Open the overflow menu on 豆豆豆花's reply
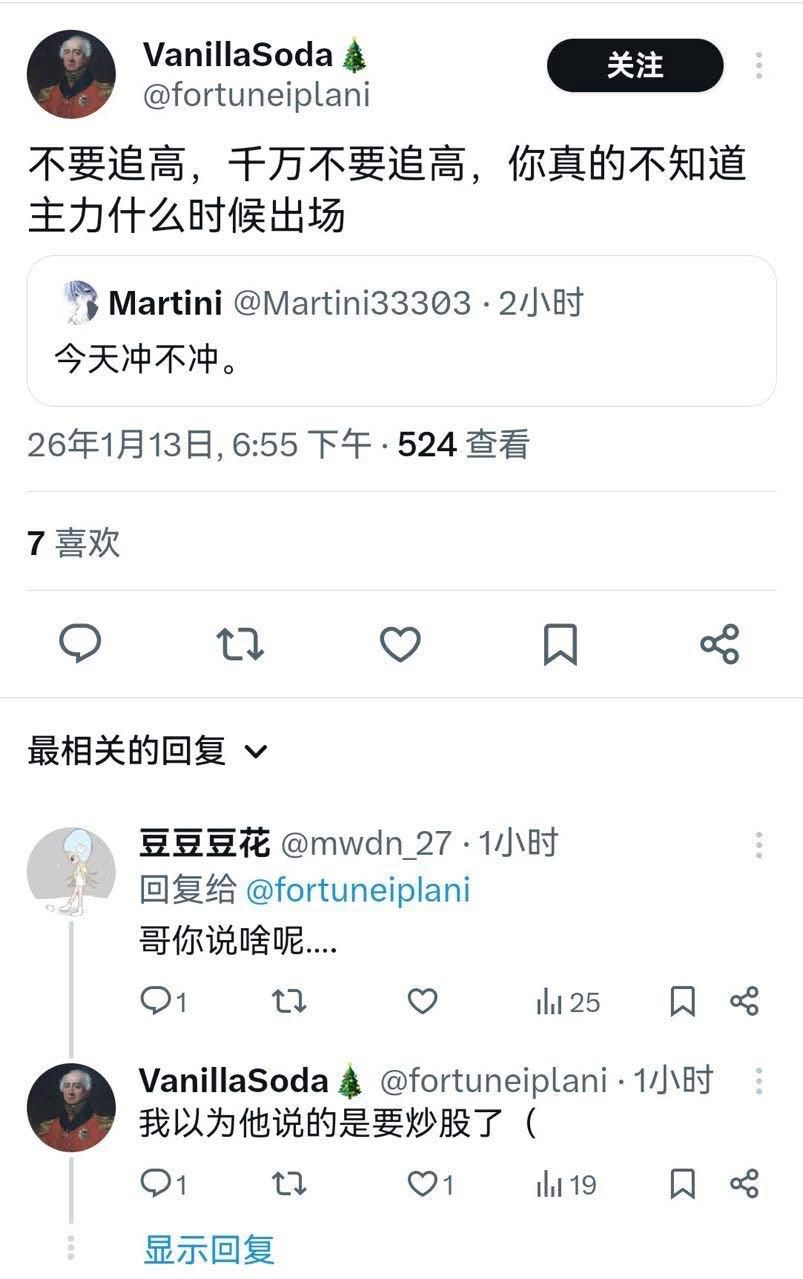 759,845
